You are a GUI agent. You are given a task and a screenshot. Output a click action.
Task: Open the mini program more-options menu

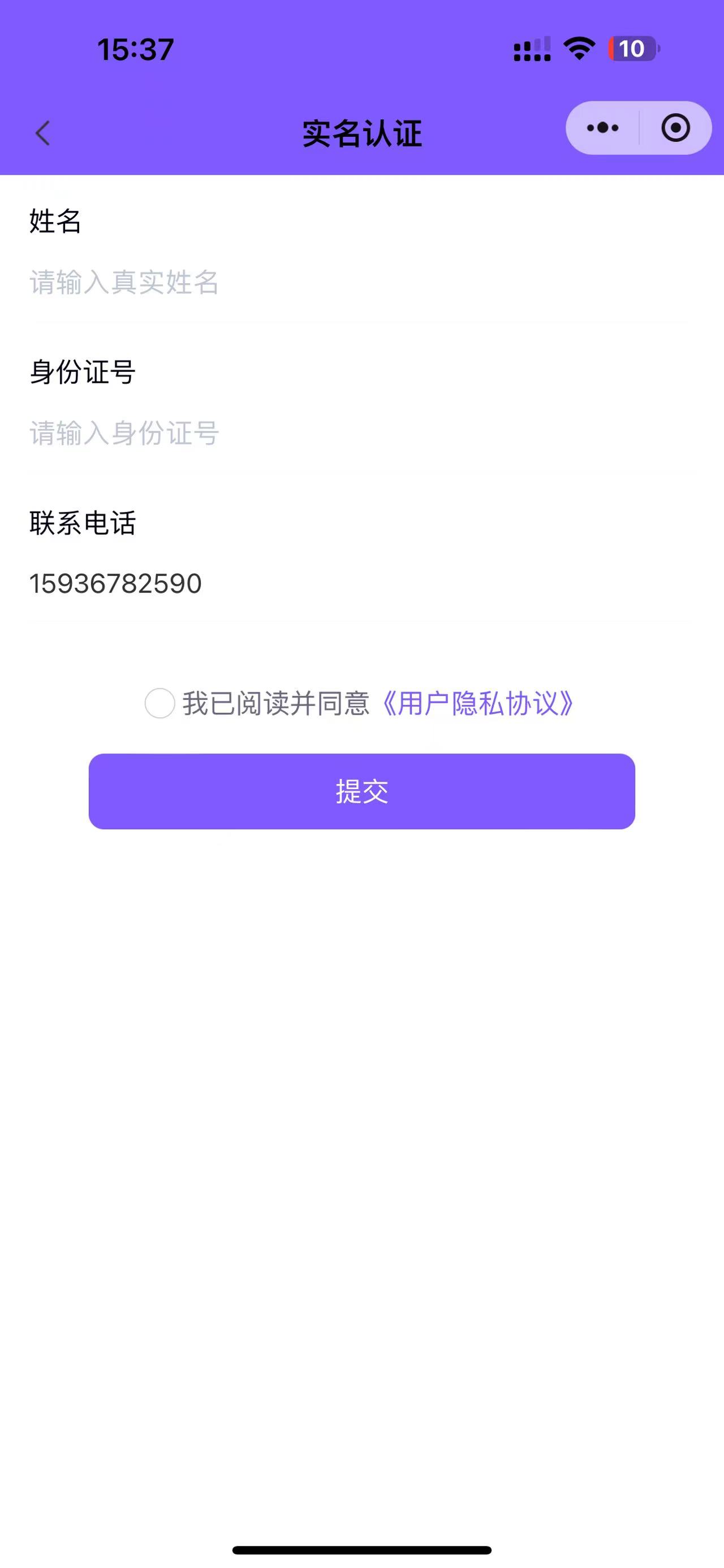[602, 128]
